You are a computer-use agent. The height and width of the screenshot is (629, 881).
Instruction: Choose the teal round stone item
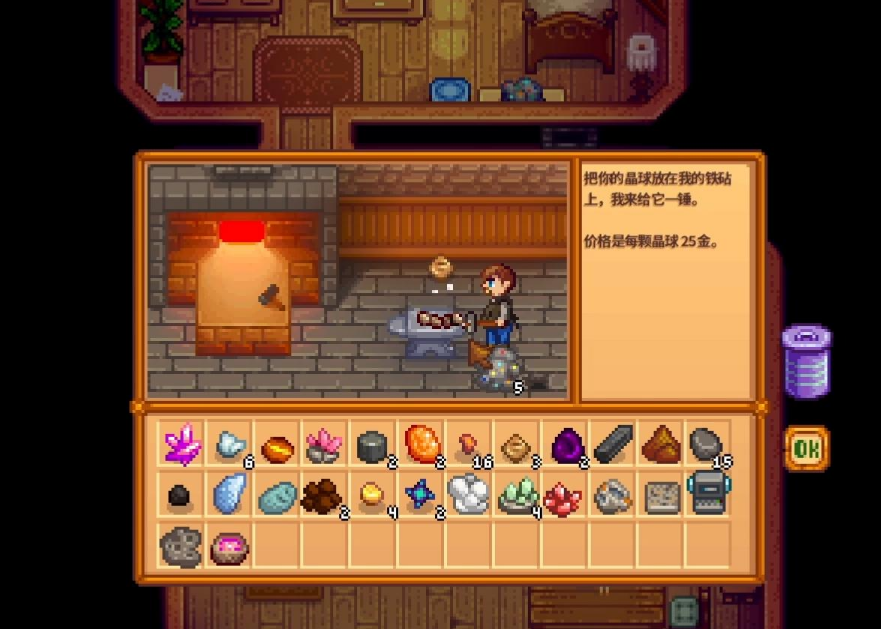coord(277,495)
